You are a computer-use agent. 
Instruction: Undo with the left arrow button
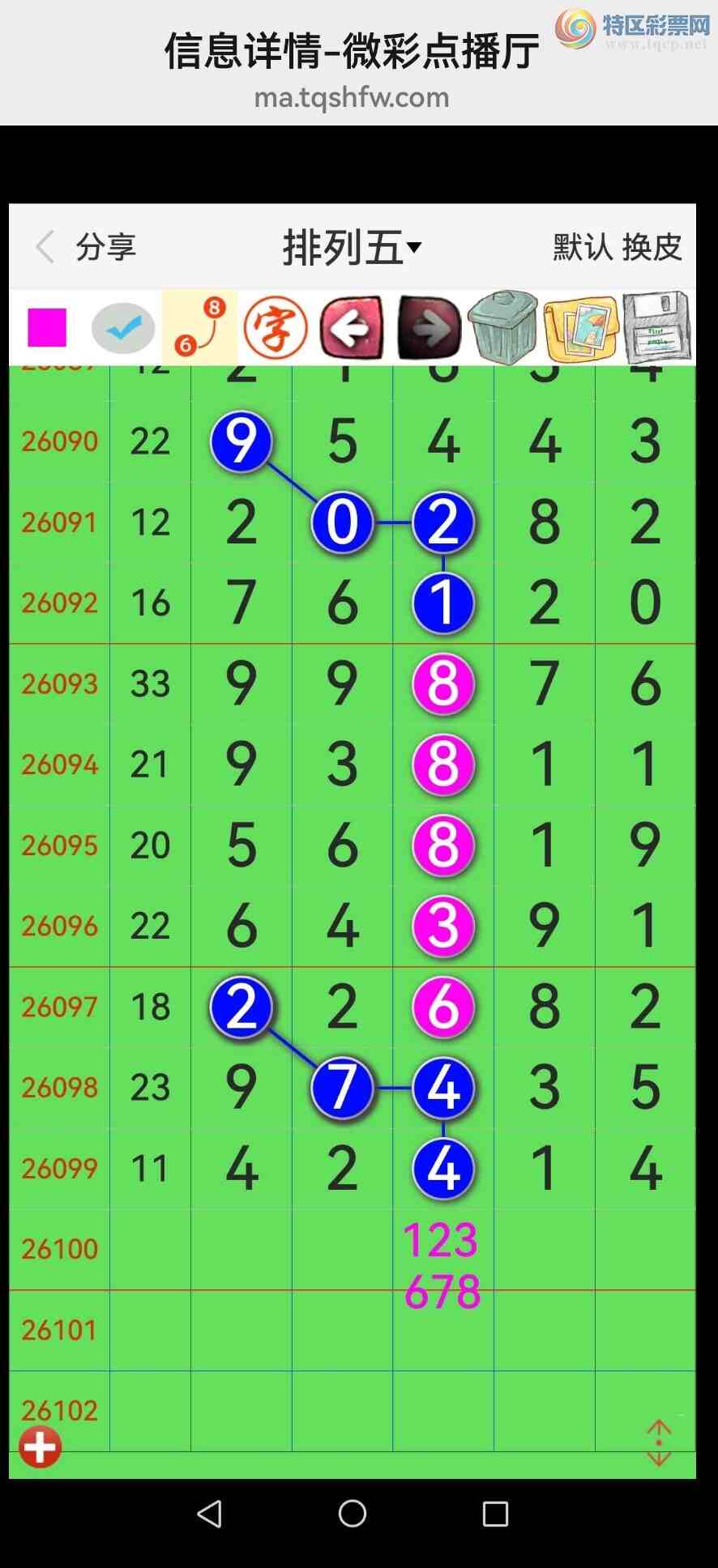point(352,327)
